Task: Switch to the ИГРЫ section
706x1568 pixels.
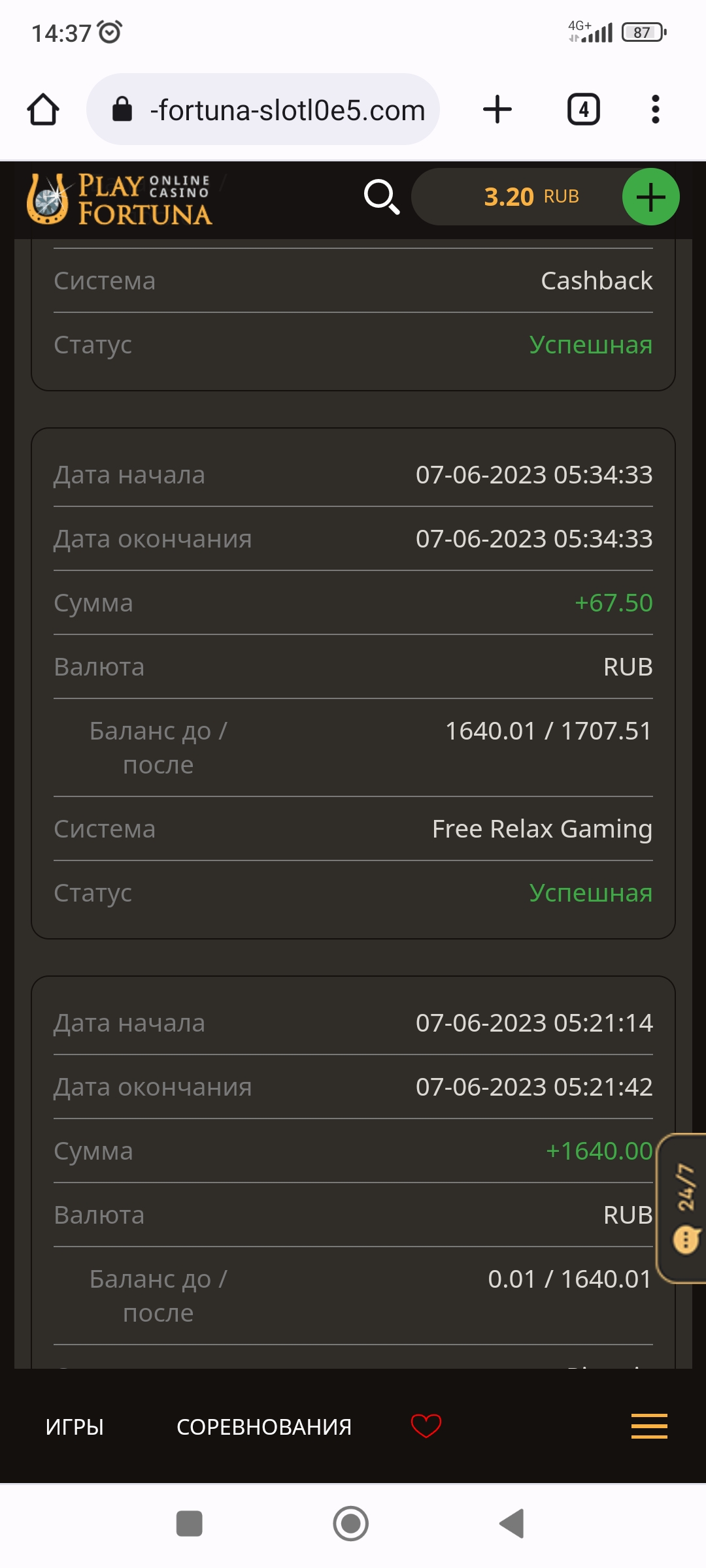Action: click(75, 1427)
